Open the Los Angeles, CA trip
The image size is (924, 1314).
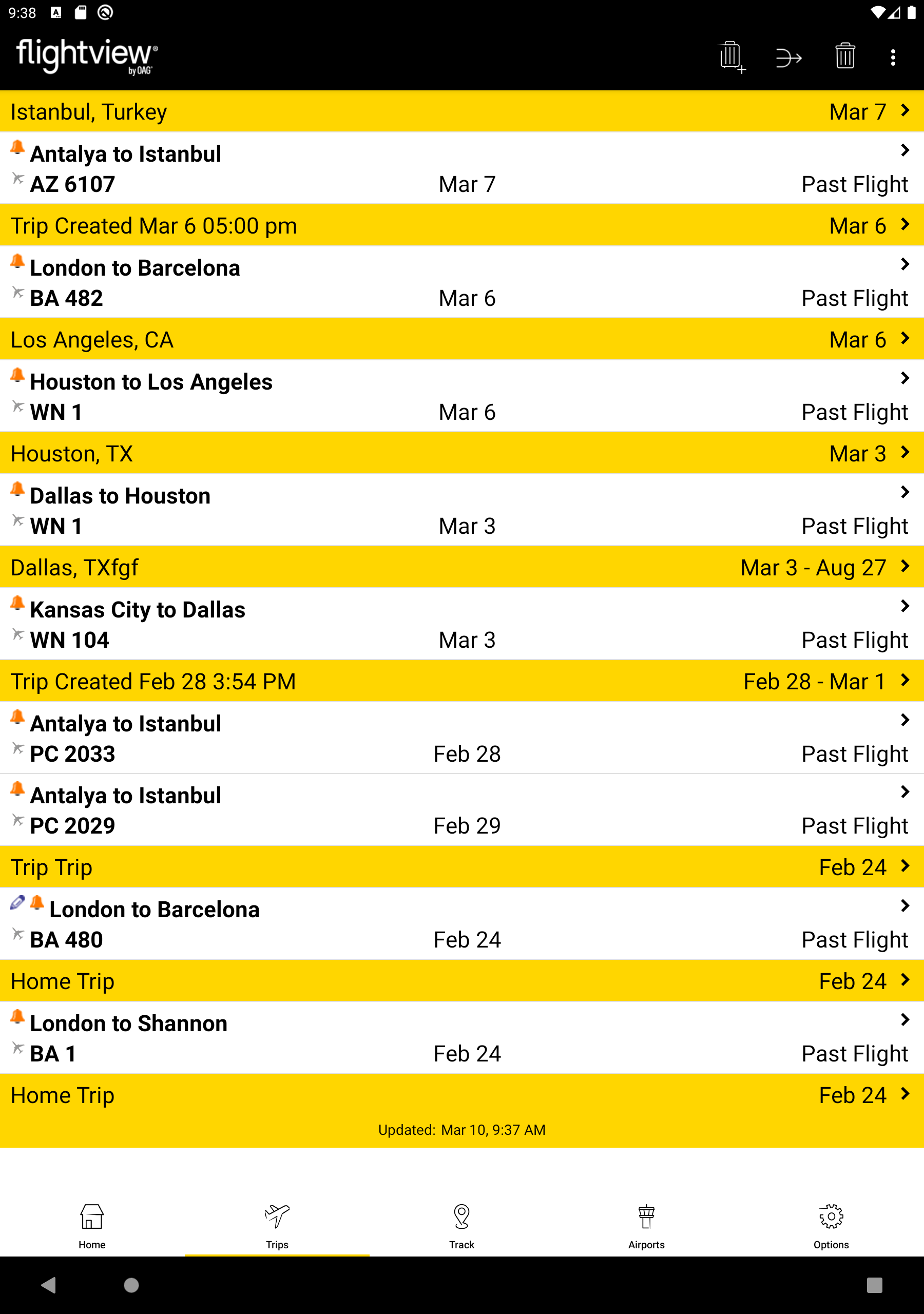click(461, 339)
